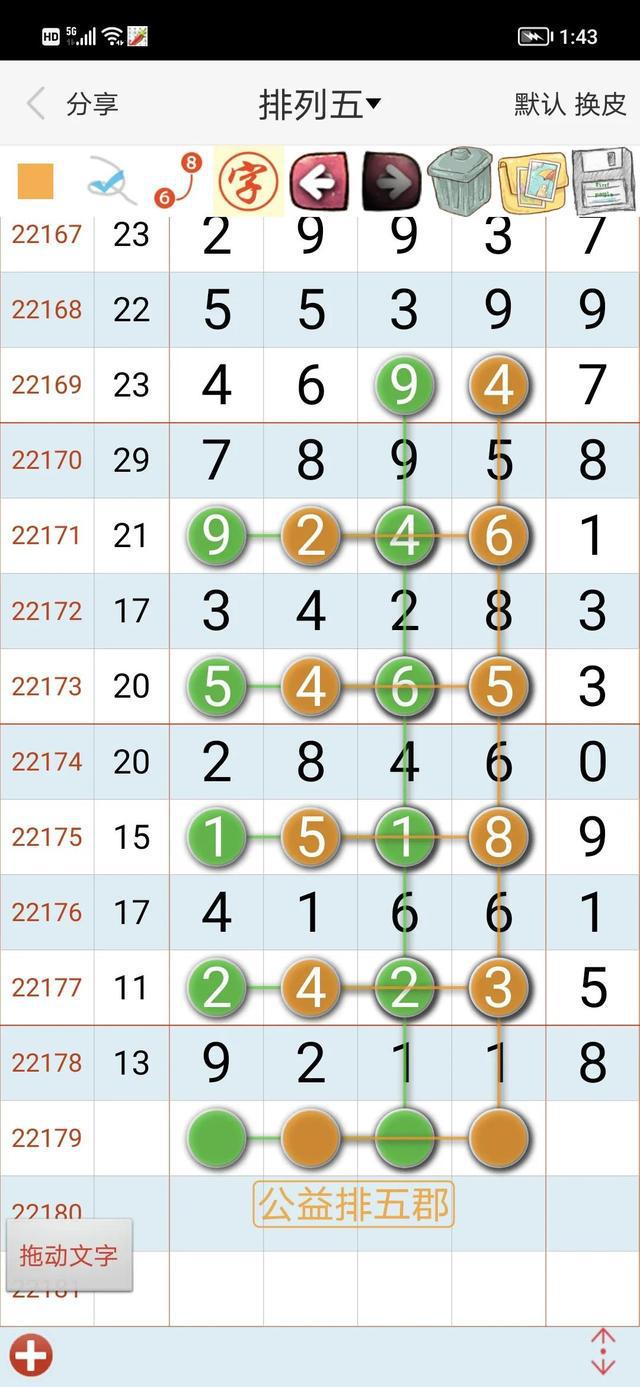Open the 排列五 lottery type dropdown

320,103
